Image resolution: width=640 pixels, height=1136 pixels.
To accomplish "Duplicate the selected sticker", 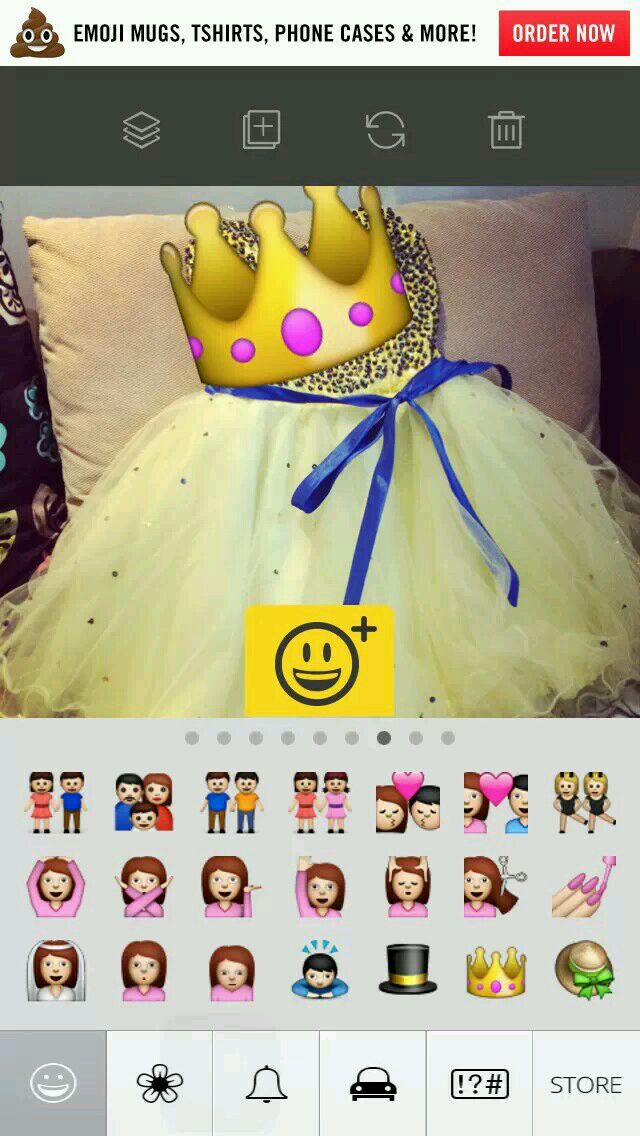I will pyautogui.click(x=262, y=130).
